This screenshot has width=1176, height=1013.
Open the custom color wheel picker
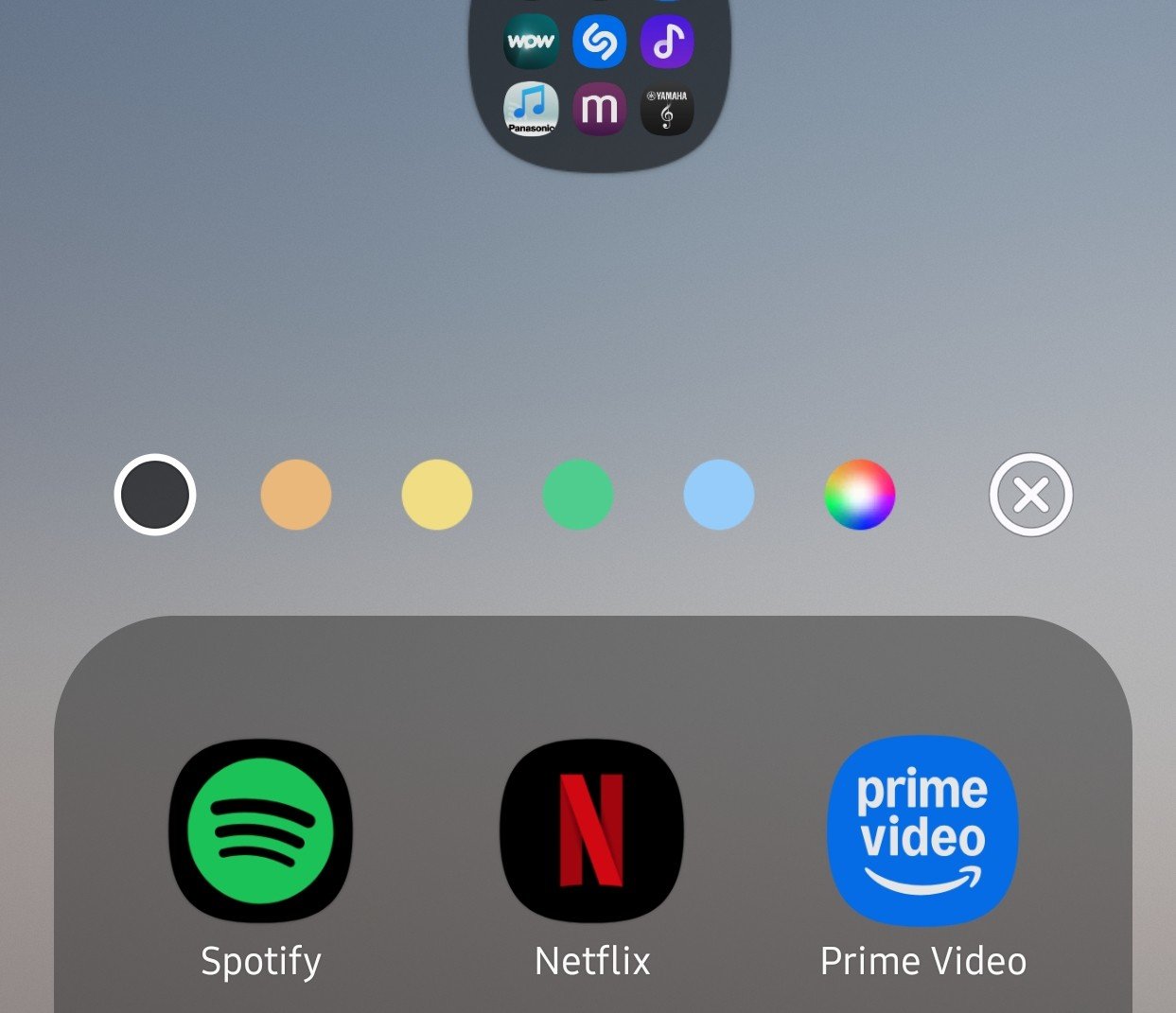(859, 495)
